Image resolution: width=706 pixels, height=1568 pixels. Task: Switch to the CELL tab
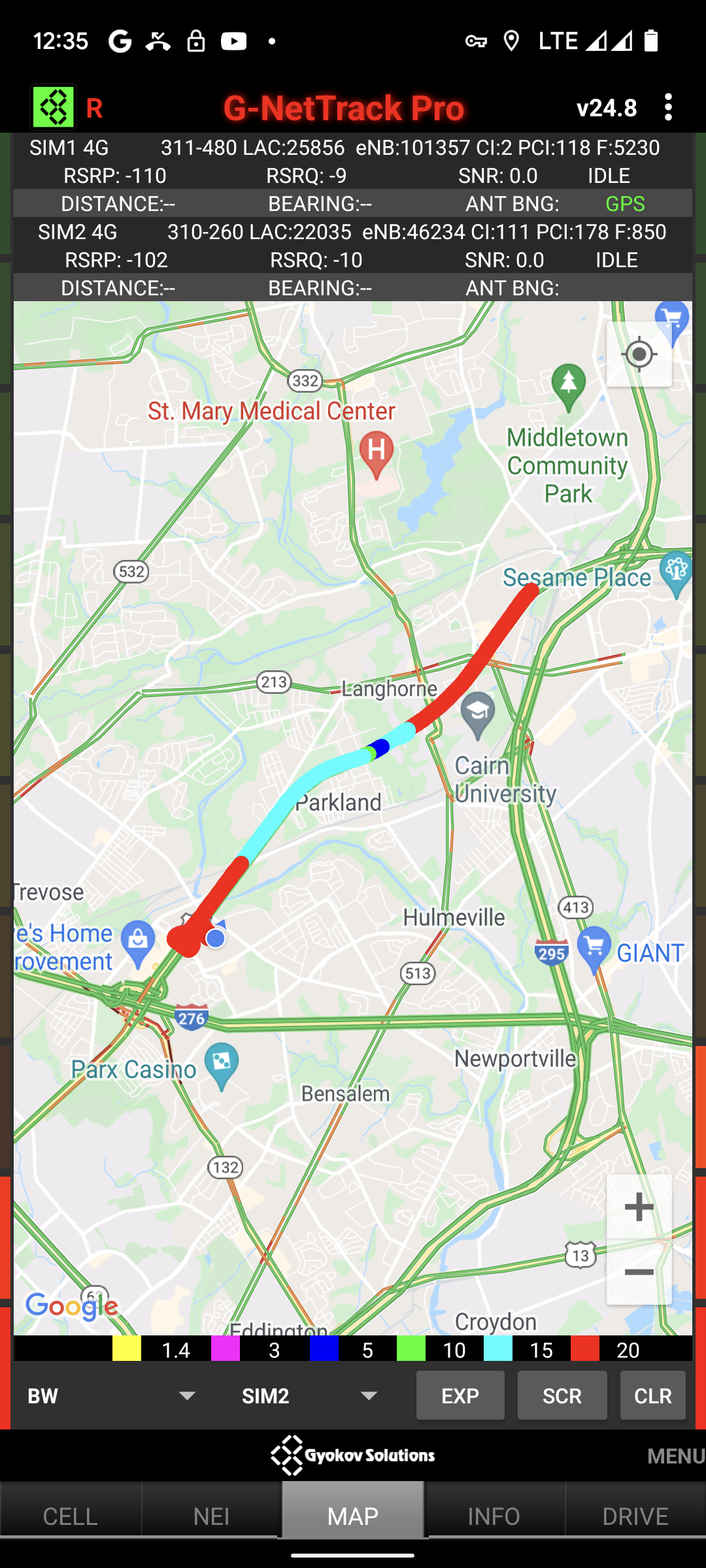point(70,1515)
